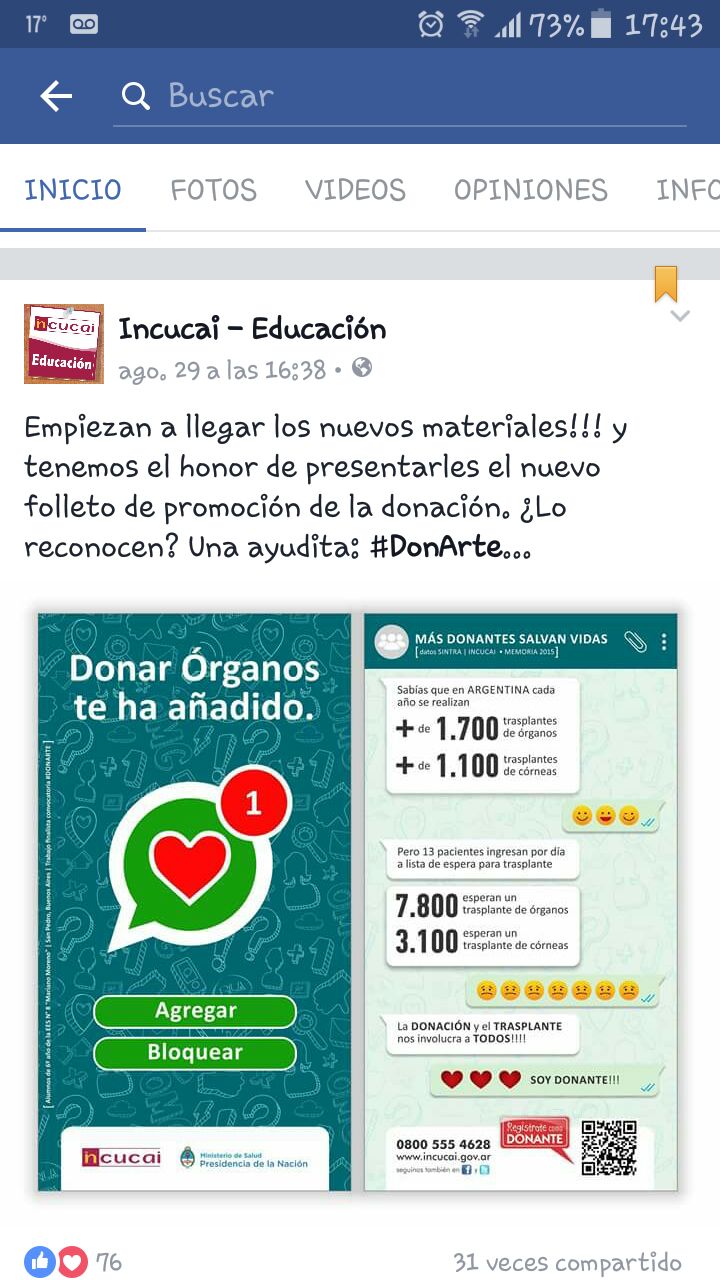Open the Incucai – Educación profile picture

tap(64, 344)
